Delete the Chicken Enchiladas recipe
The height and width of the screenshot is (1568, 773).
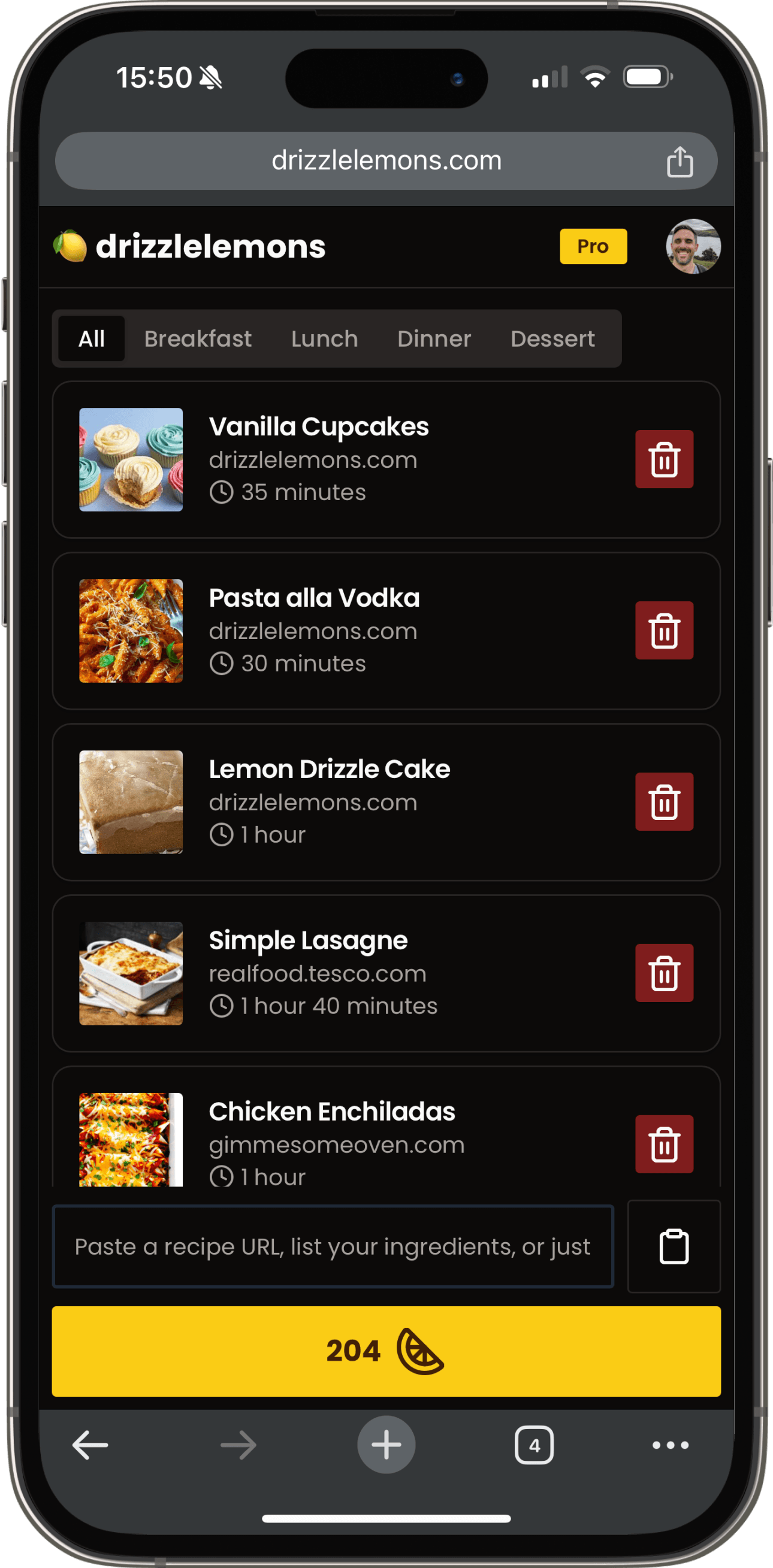tap(664, 1144)
